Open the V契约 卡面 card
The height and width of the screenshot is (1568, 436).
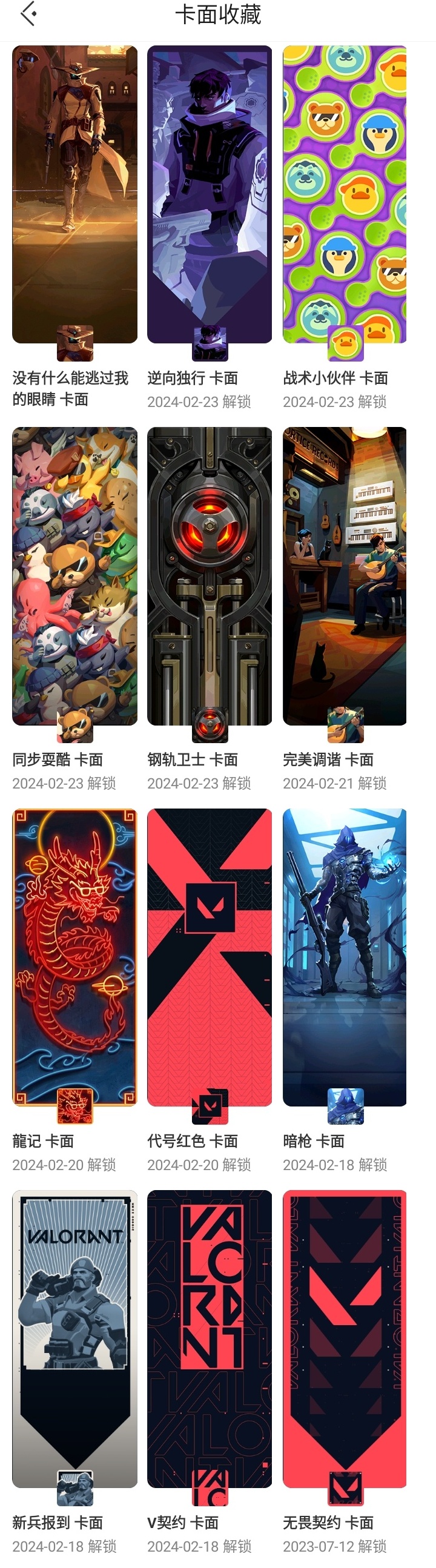(210, 1338)
